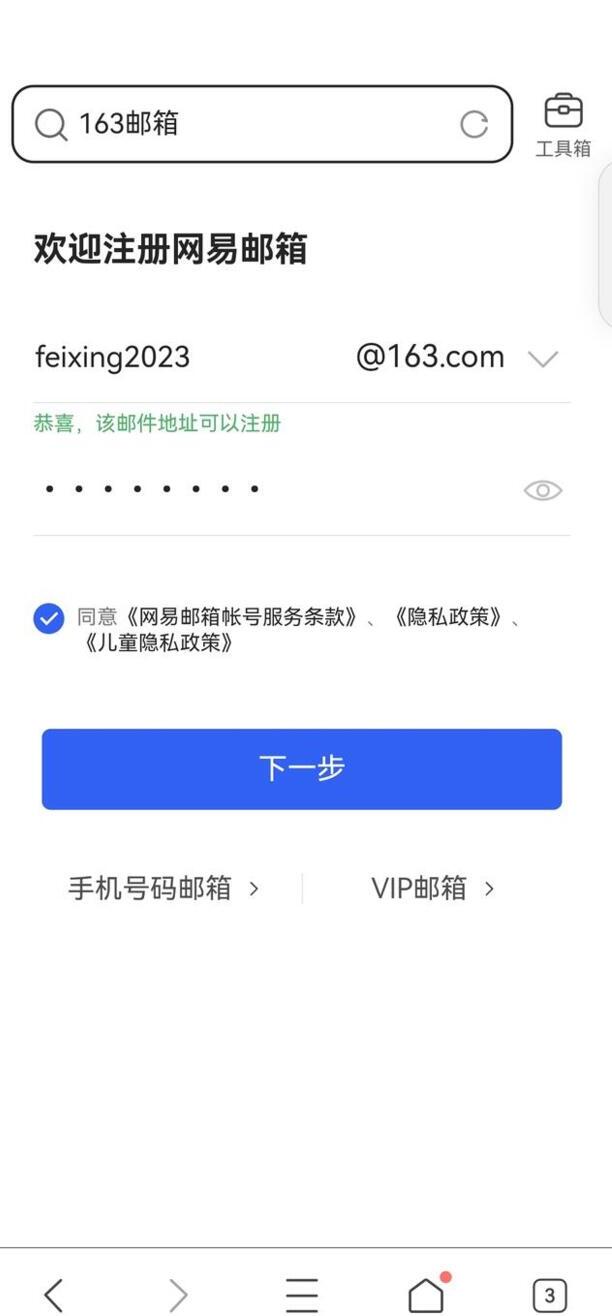Go to VIP邮箱 registration
The width and height of the screenshot is (612, 1316).
[x=432, y=888]
